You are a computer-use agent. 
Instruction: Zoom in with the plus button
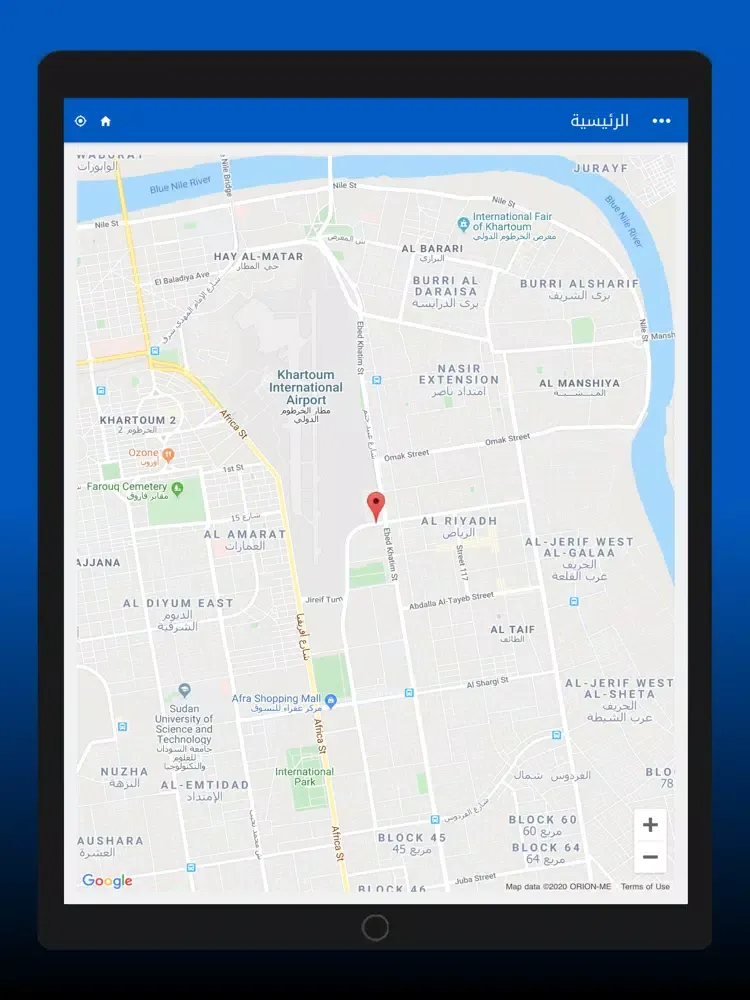pos(650,825)
